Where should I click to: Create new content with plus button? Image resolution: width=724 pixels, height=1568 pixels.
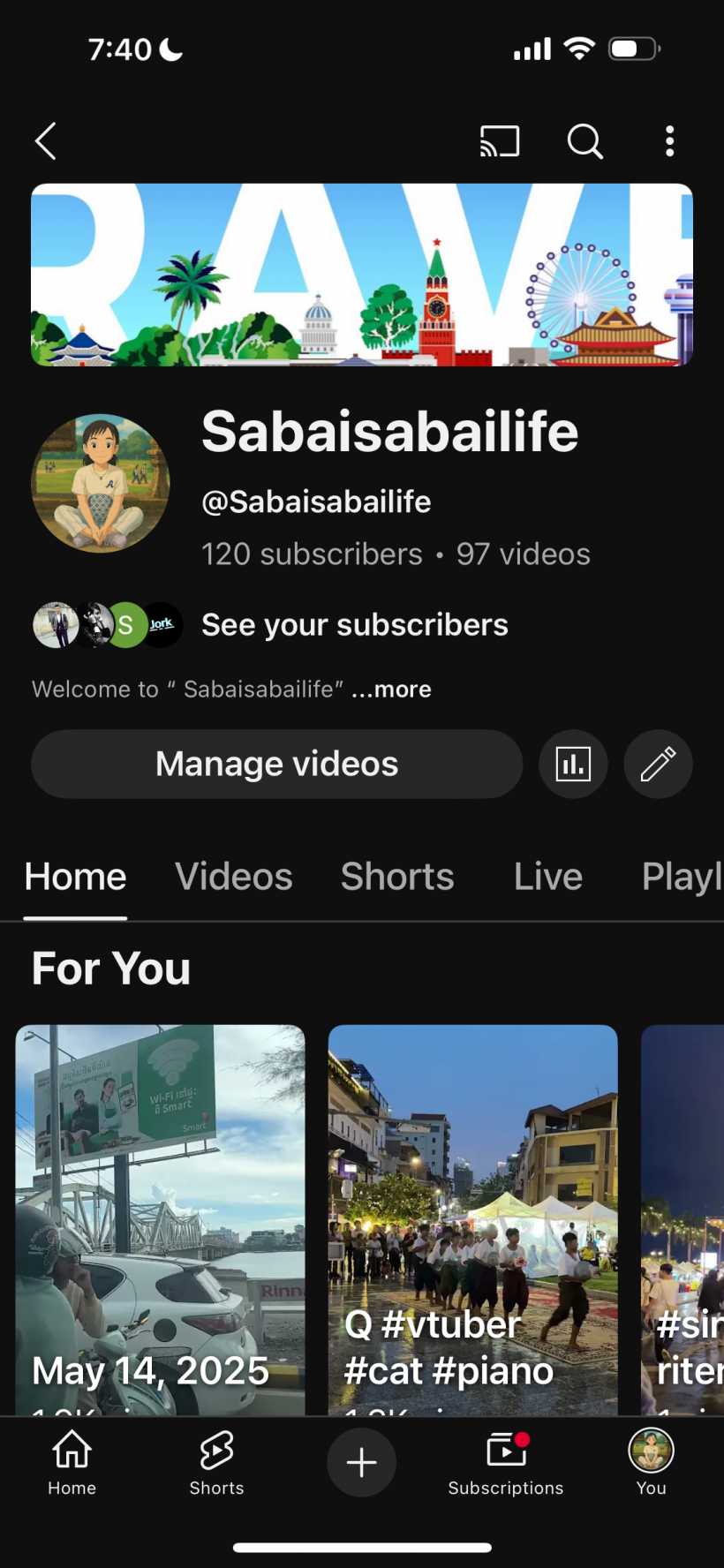click(361, 1463)
